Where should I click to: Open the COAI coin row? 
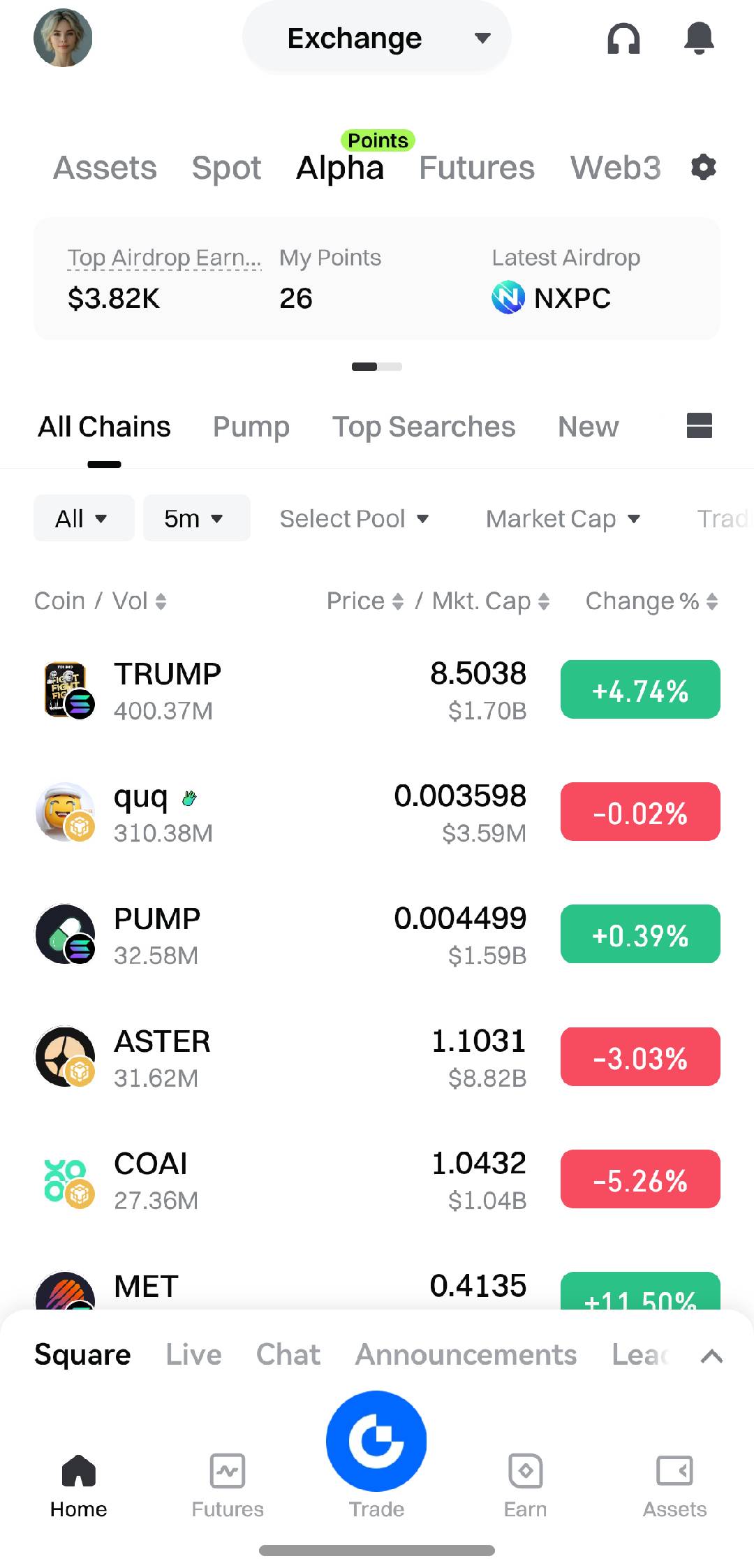(x=279, y=1180)
